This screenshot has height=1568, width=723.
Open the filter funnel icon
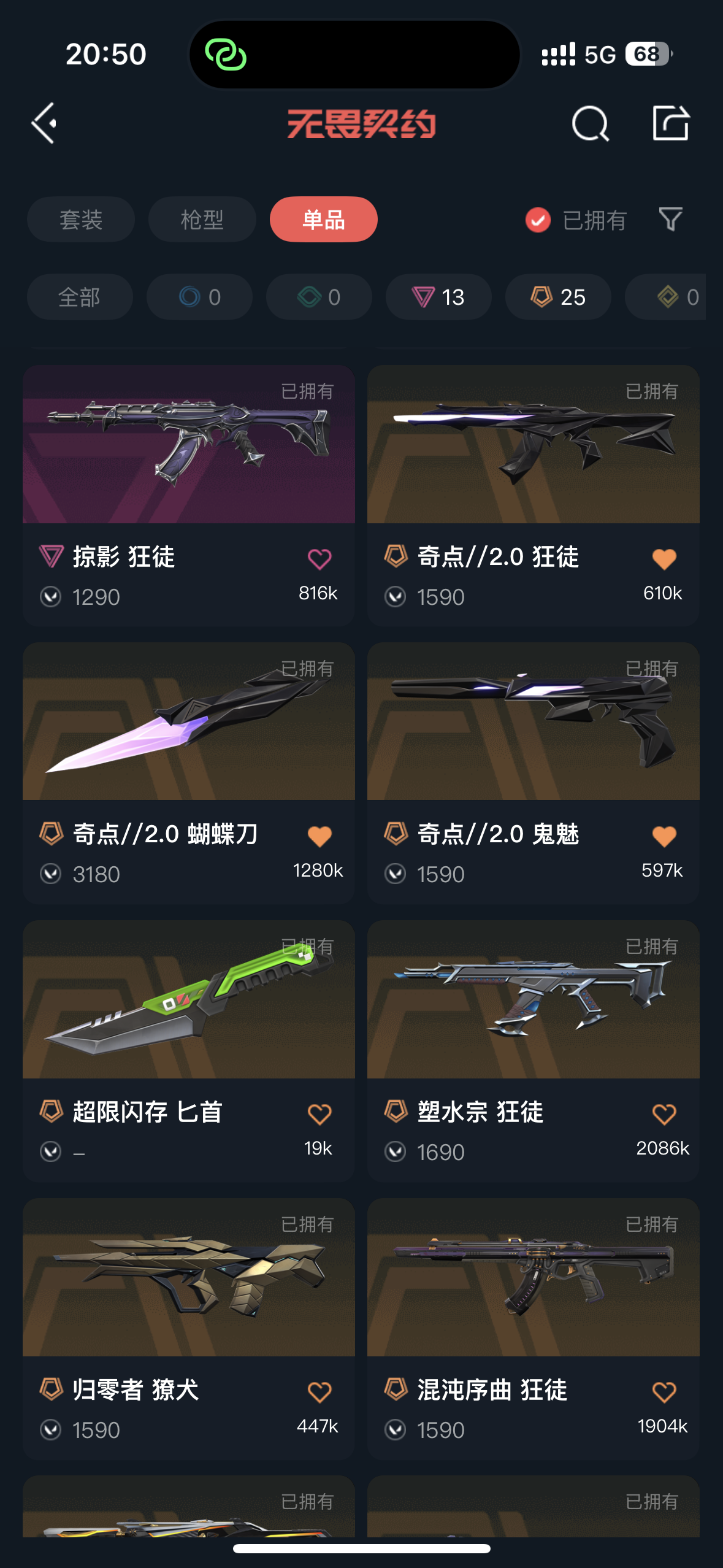tap(670, 219)
